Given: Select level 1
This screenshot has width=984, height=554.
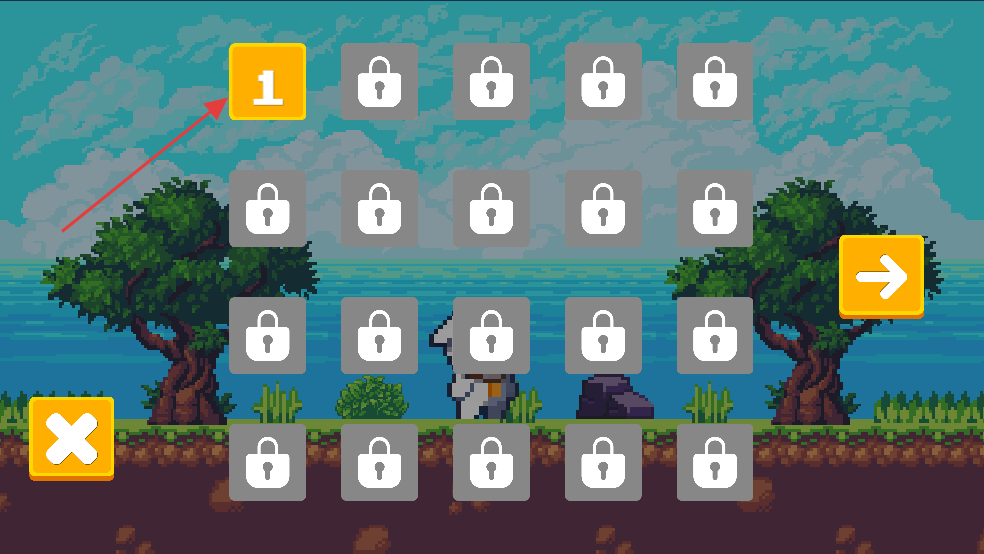Looking at the screenshot, I should [267, 82].
